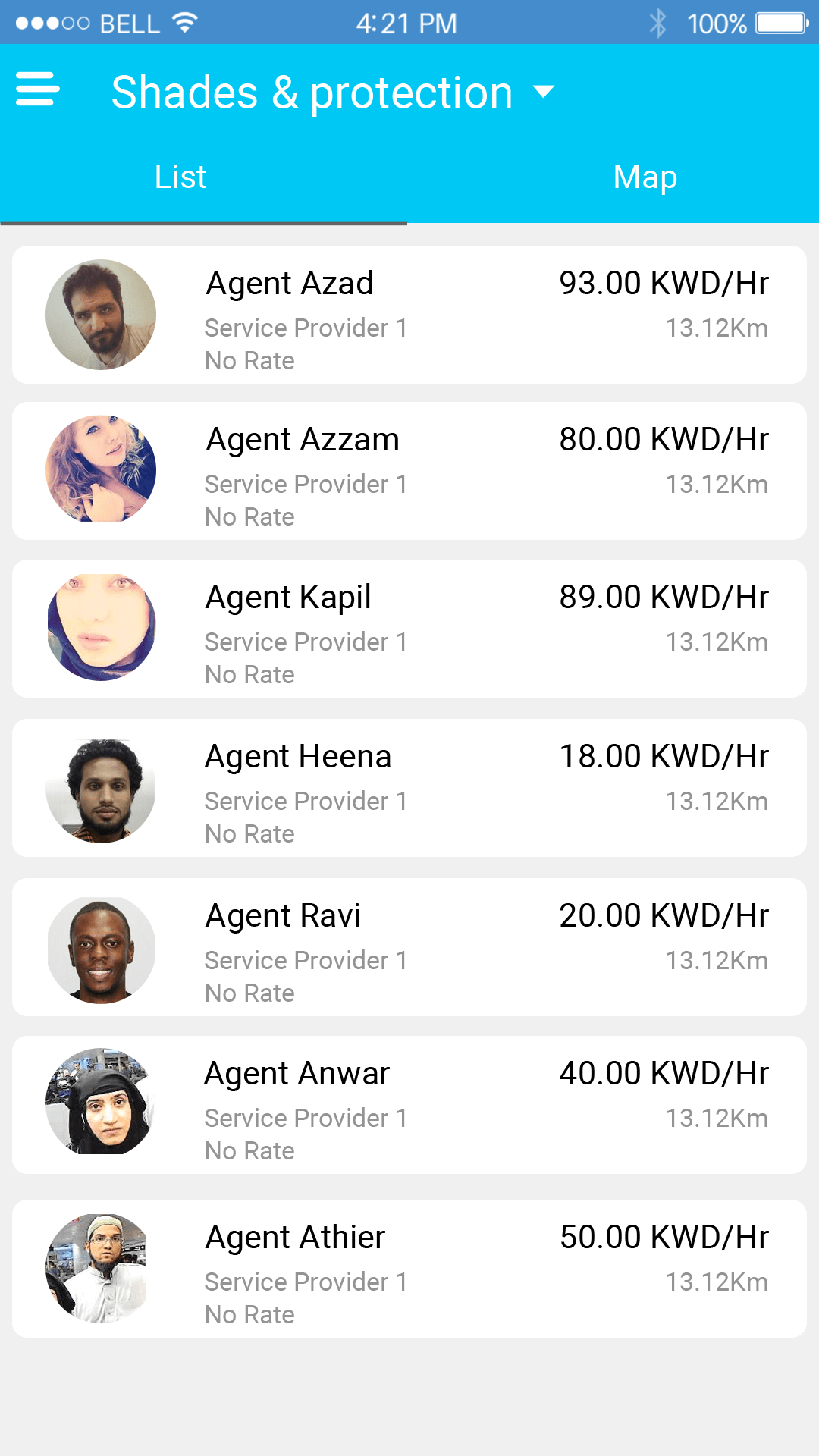Choose Agent Kapil from the list
This screenshot has height=1456, width=819.
pos(409,629)
